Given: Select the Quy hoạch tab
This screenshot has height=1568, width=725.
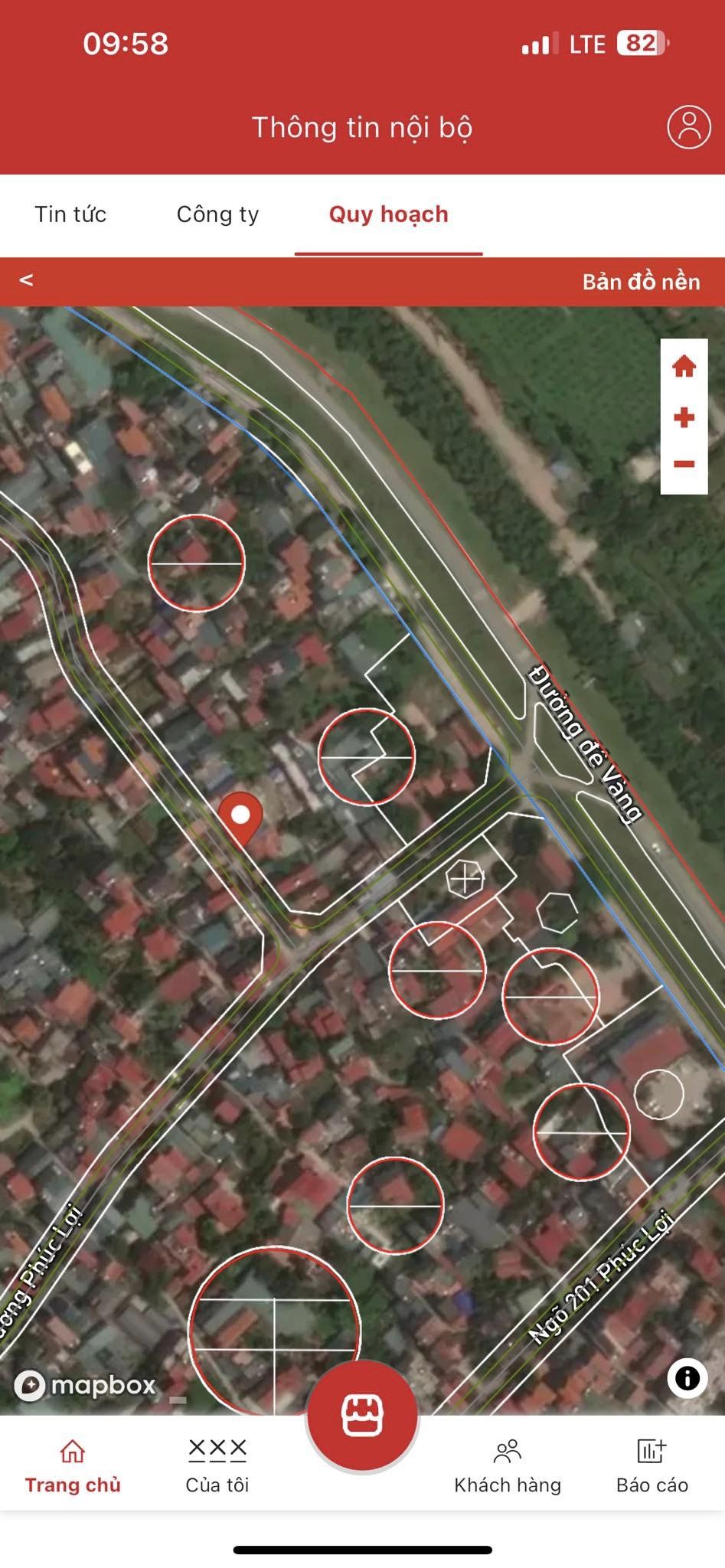Looking at the screenshot, I should 388,214.
